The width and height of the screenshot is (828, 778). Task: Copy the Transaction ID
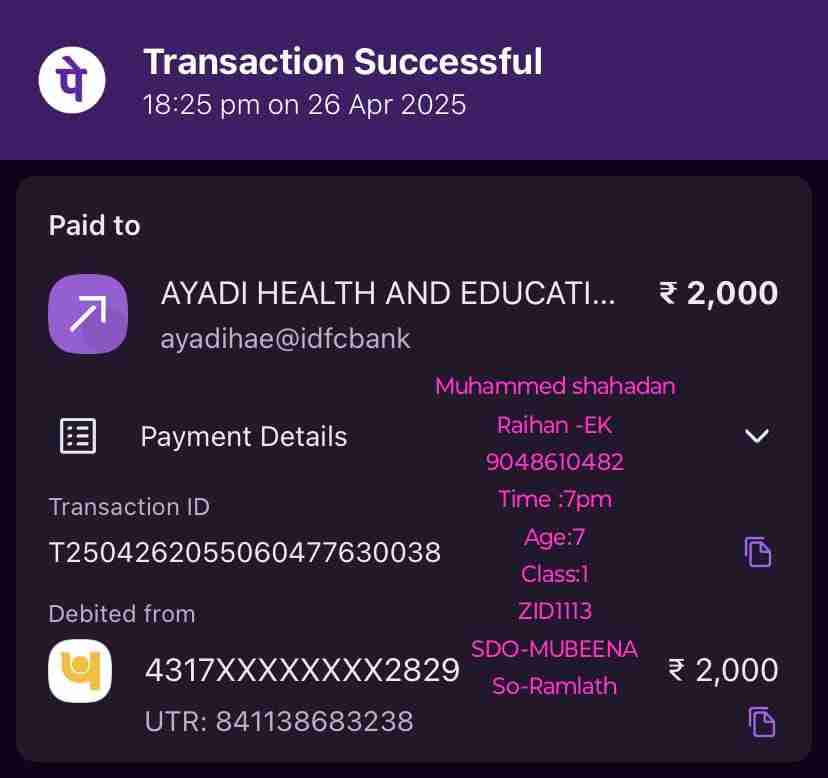click(x=758, y=552)
